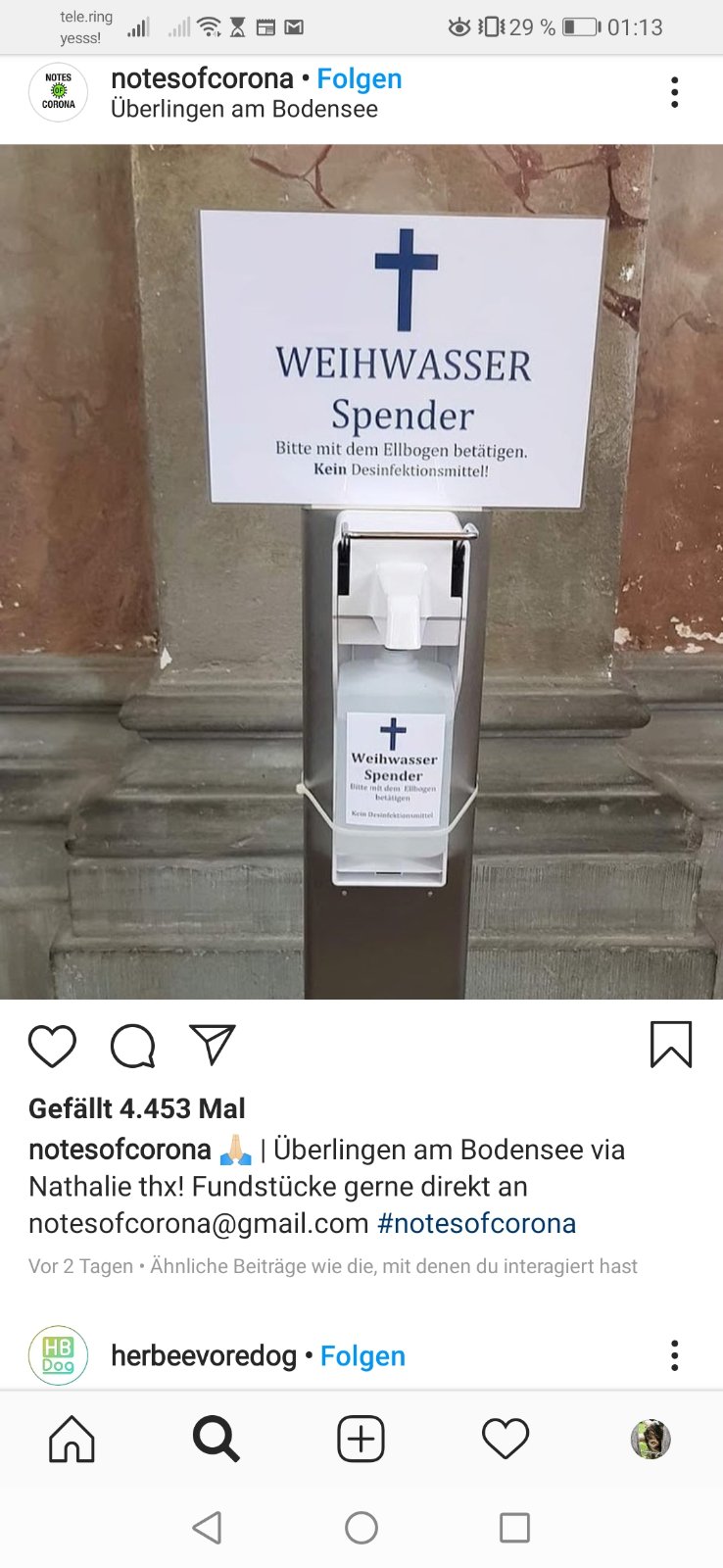The image size is (723, 1568).
Task: Open overflow menu on notesofcorona post
Action: [674, 92]
